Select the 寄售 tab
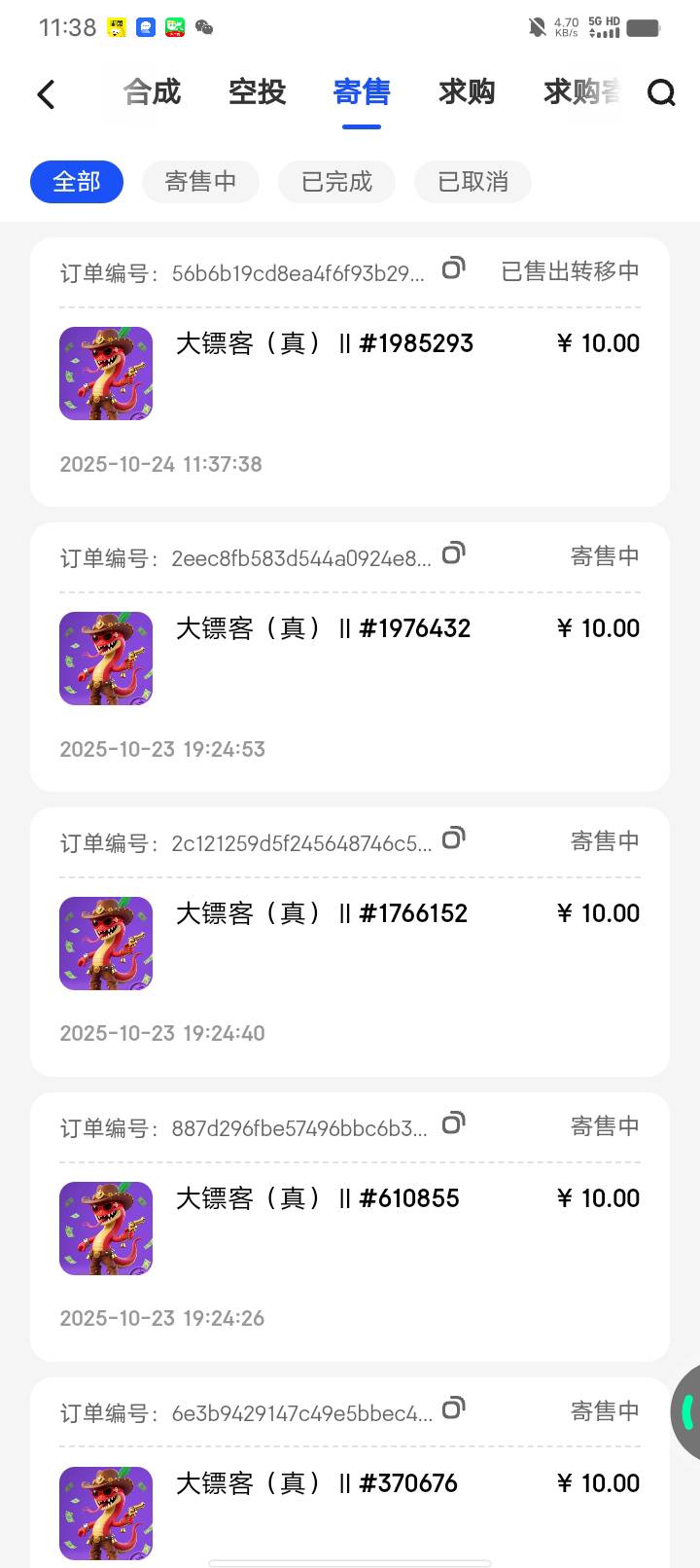The image size is (700, 1568). click(362, 92)
